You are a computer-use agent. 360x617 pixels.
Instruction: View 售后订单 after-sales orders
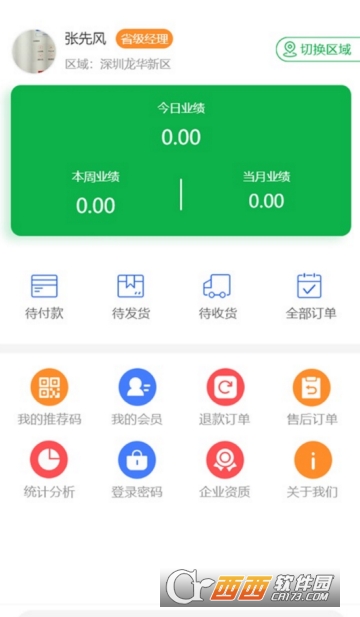(312, 397)
